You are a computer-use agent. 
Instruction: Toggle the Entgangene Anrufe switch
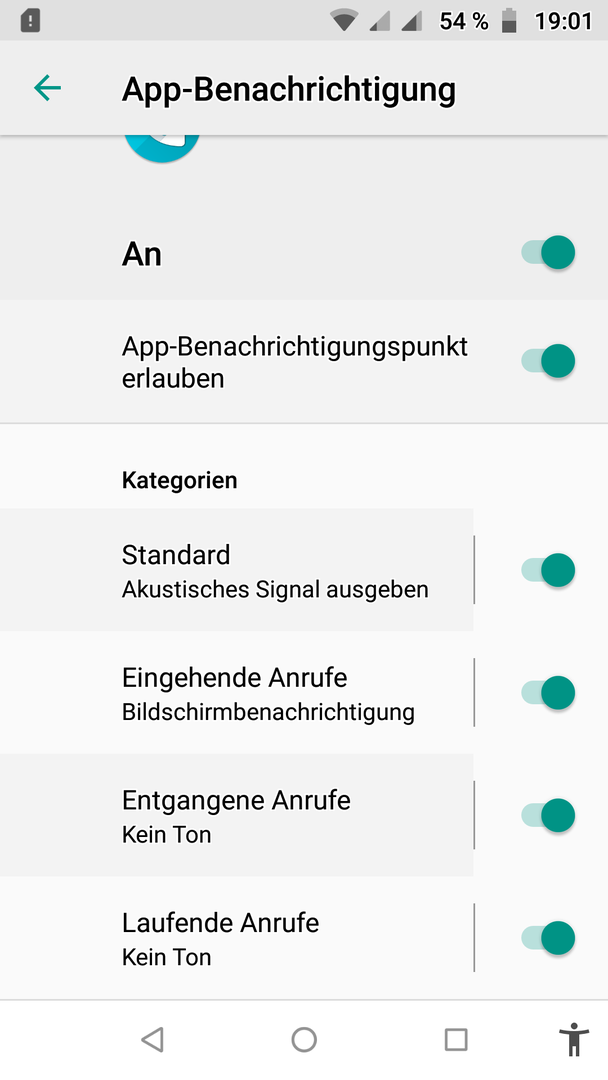pos(548,816)
